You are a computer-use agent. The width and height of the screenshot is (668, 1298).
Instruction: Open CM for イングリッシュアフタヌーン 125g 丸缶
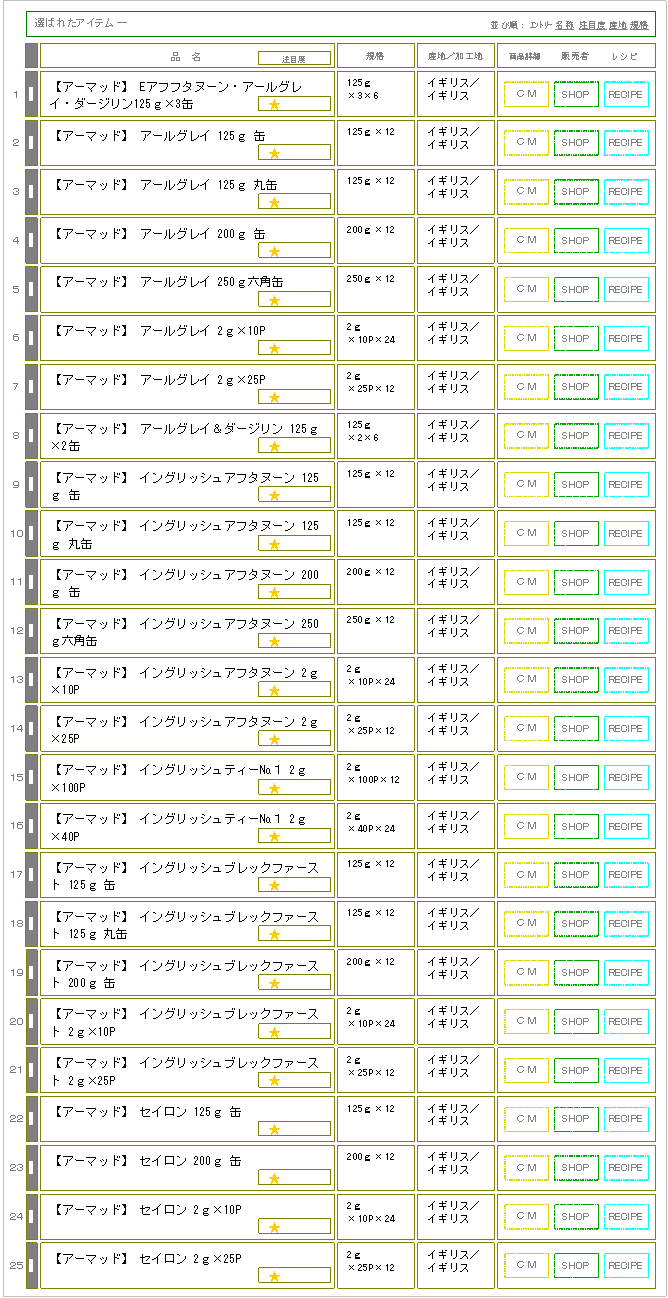coord(526,534)
